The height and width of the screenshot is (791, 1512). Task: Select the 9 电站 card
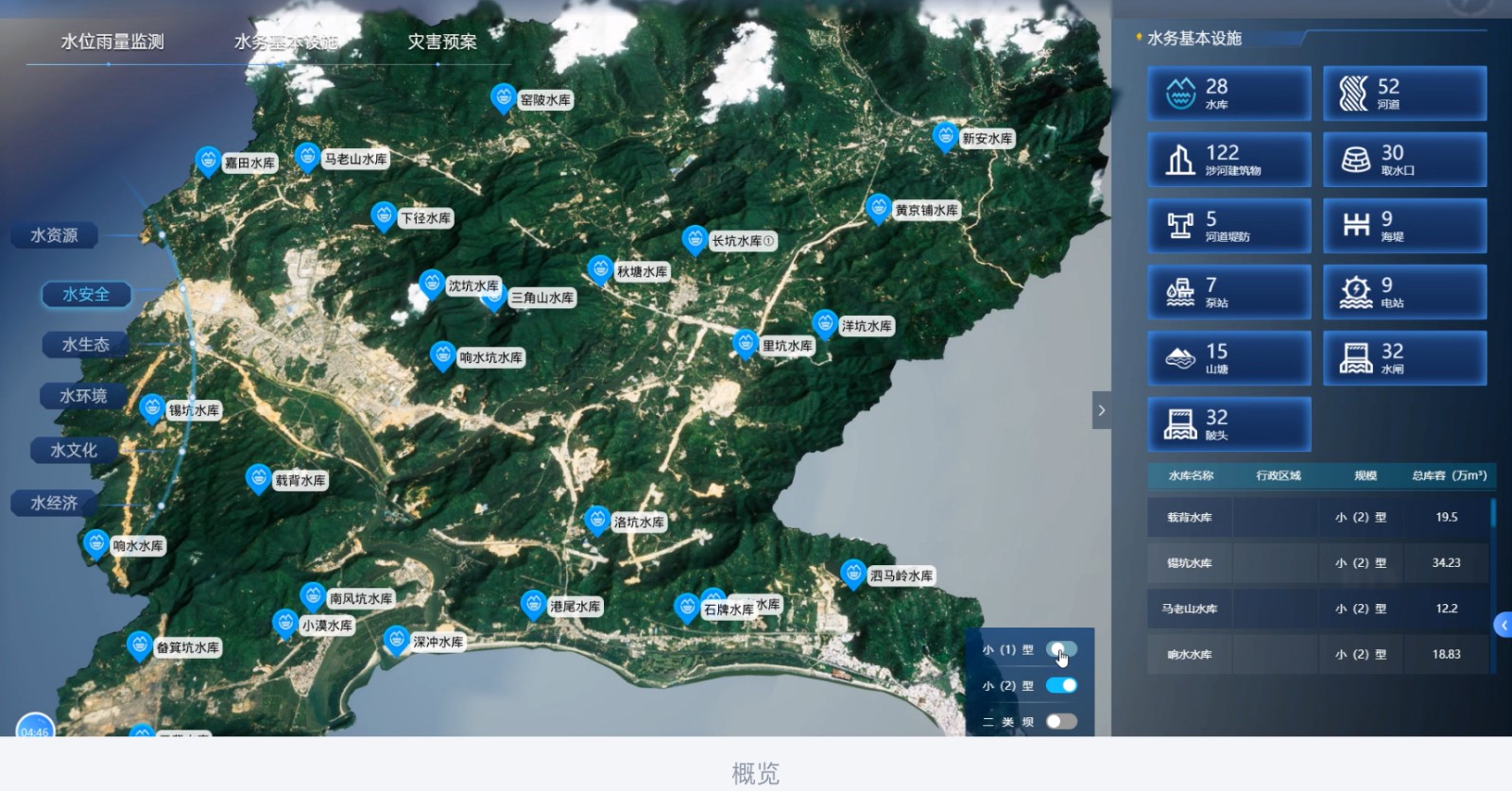(1403, 292)
